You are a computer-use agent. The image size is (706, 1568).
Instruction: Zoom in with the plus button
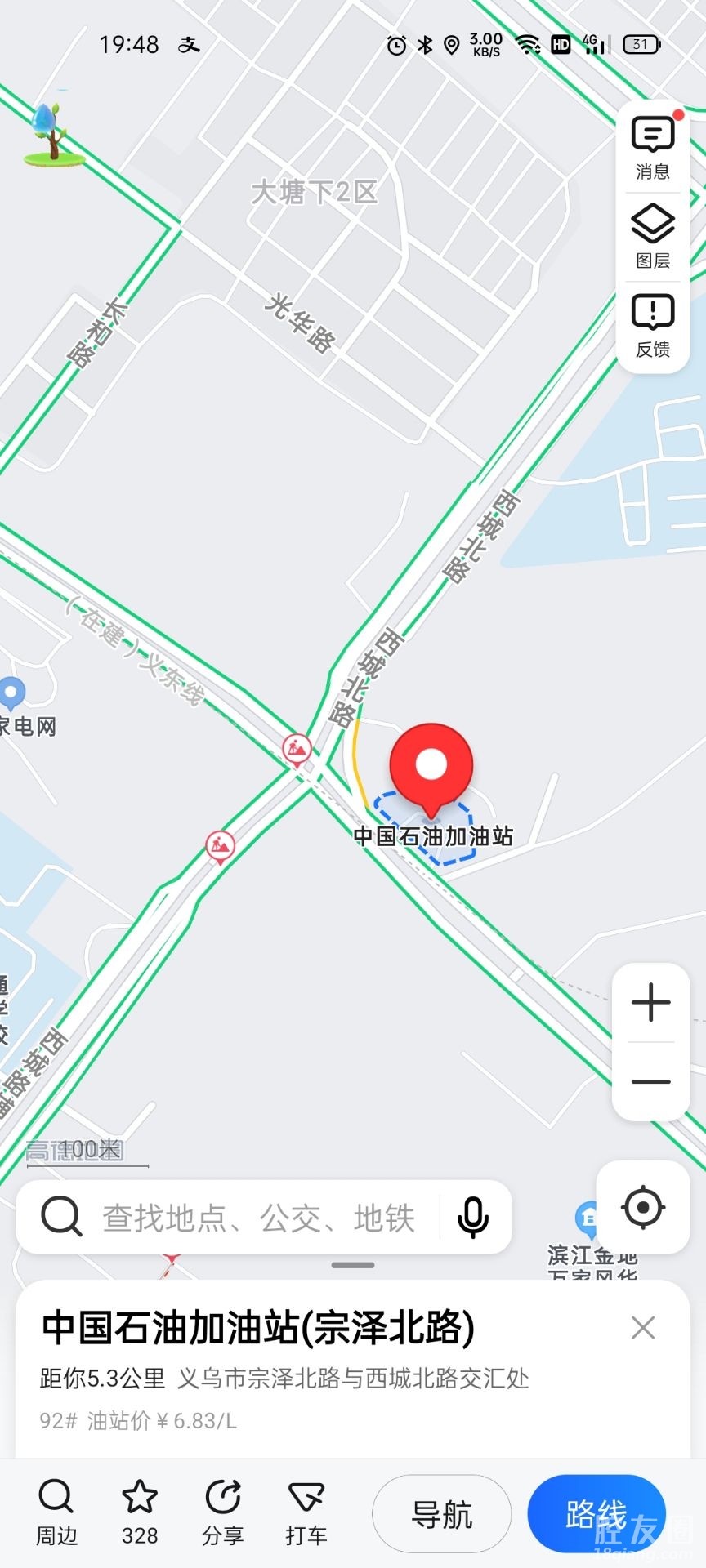(651, 1002)
